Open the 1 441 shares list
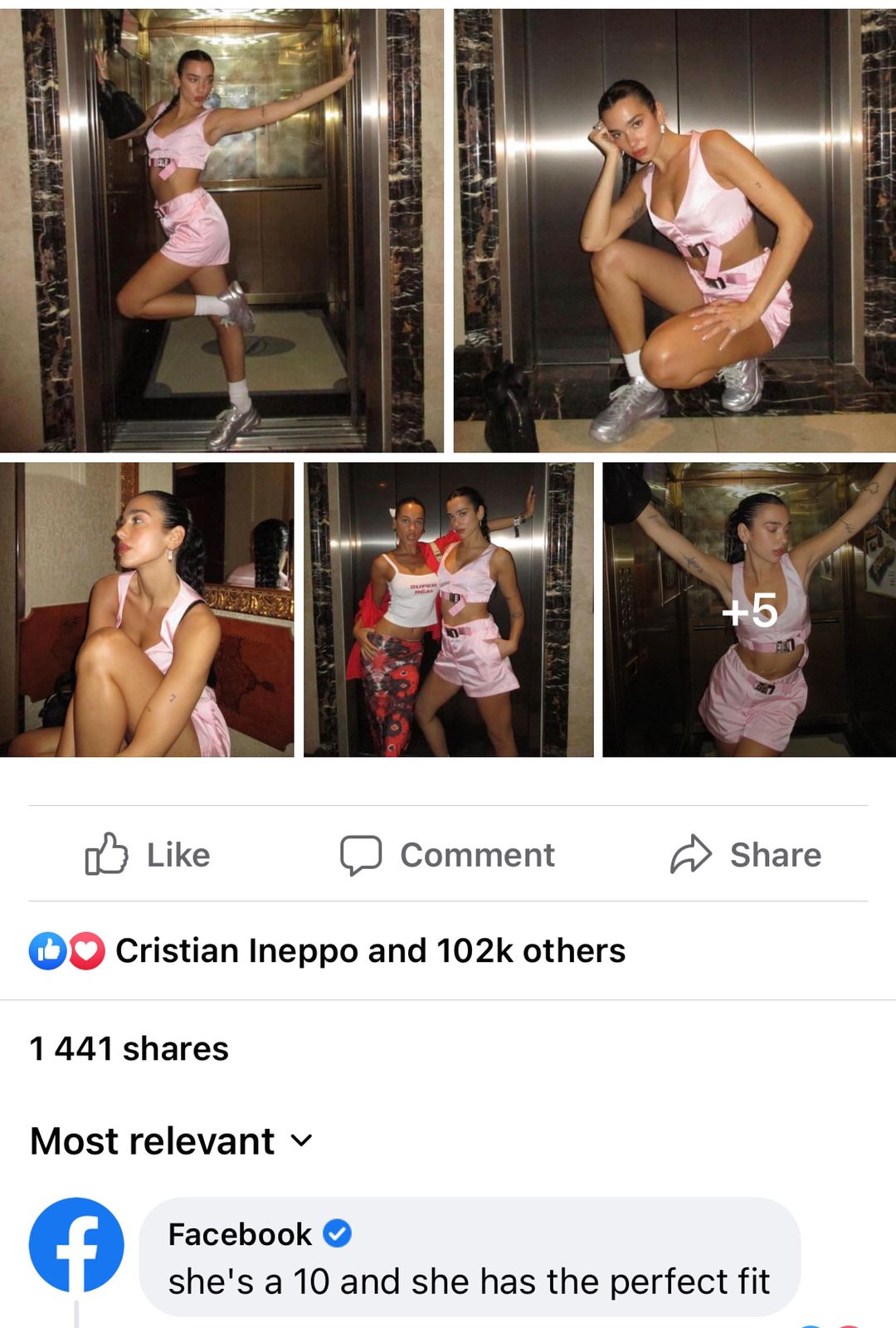This screenshot has width=896, height=1328. point(129,1049)
